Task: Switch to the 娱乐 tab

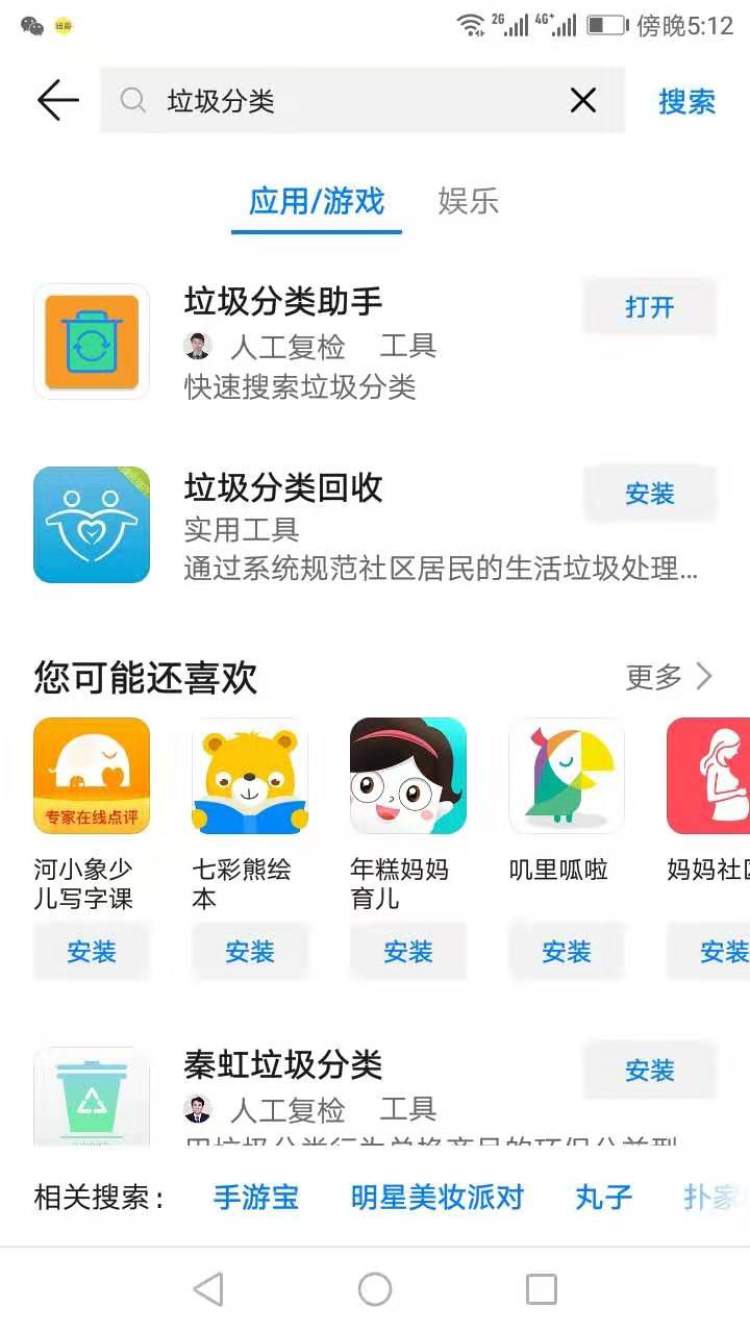Action: [x=468, y=201]
